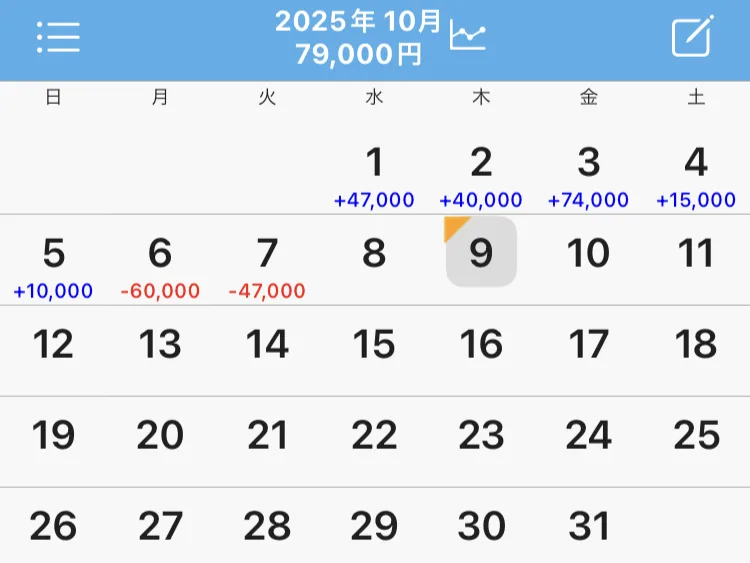The image size is (750, 563).
Task: Select October 6 with -60,000
Action: [x=160, y=261]
